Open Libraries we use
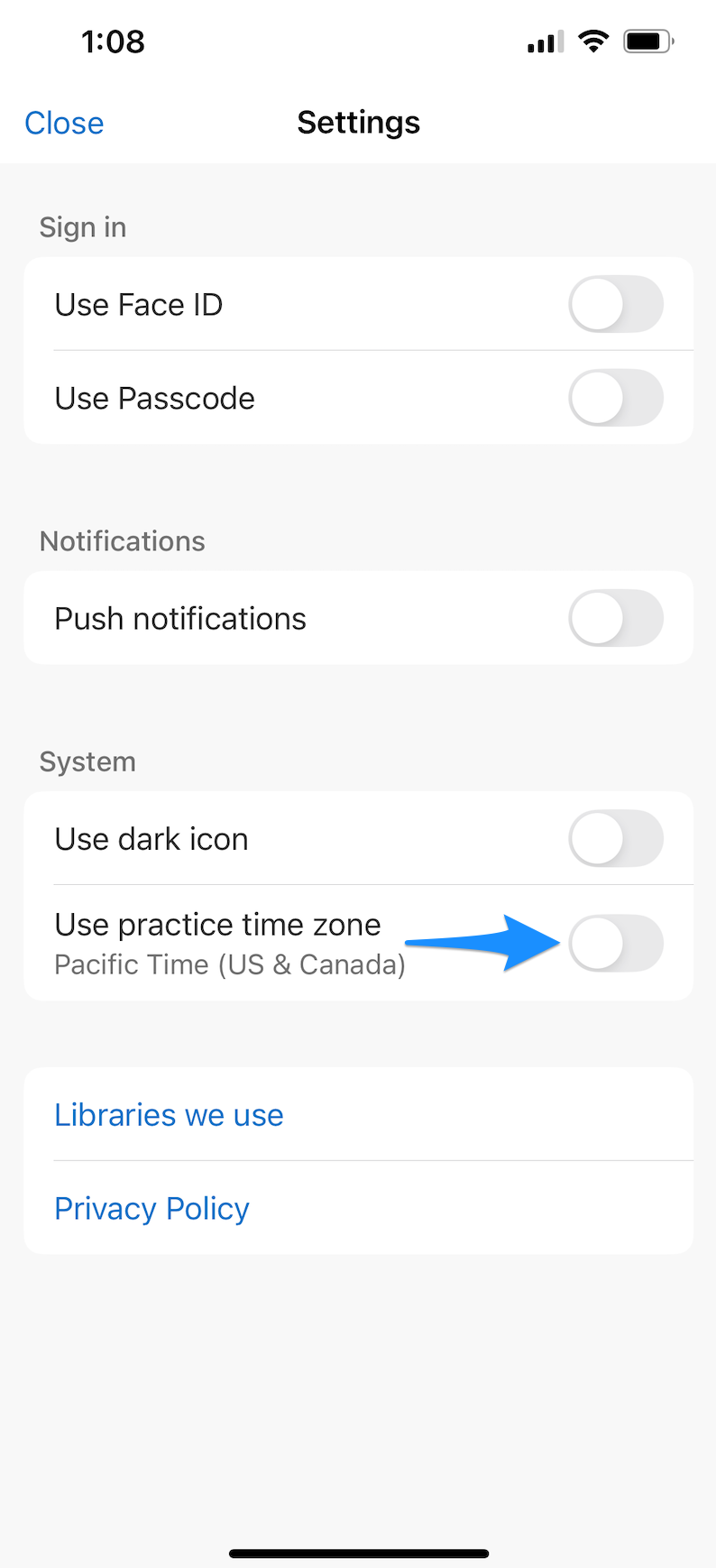The height and width of the screenshot is (1568, 716). point(169,1114)
